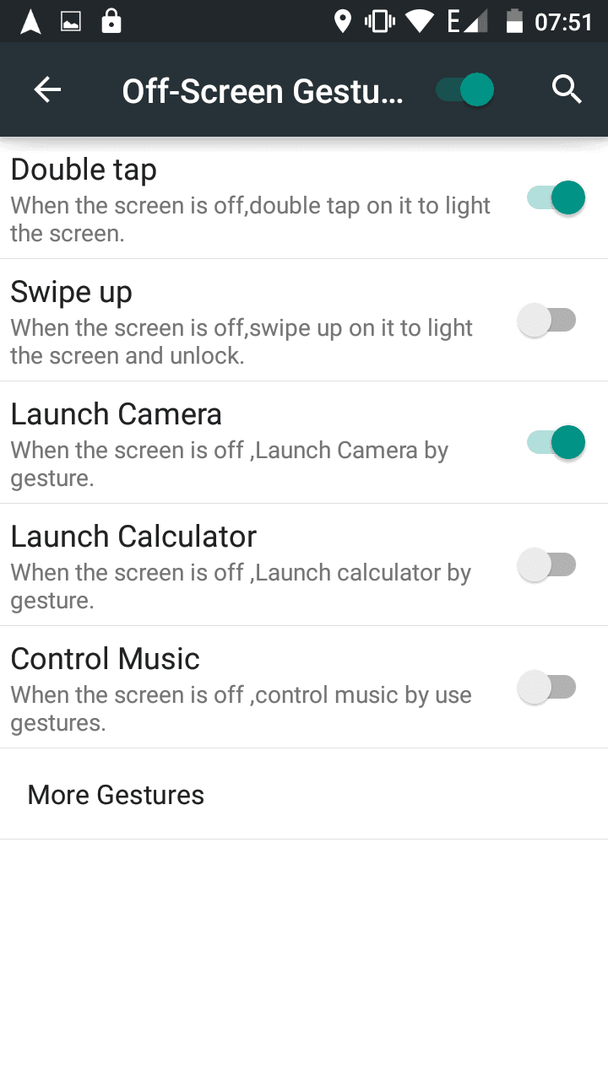Turn off the Launch Camera gesture
This screenshot has width=608, height=1080.
coord(556,442)
